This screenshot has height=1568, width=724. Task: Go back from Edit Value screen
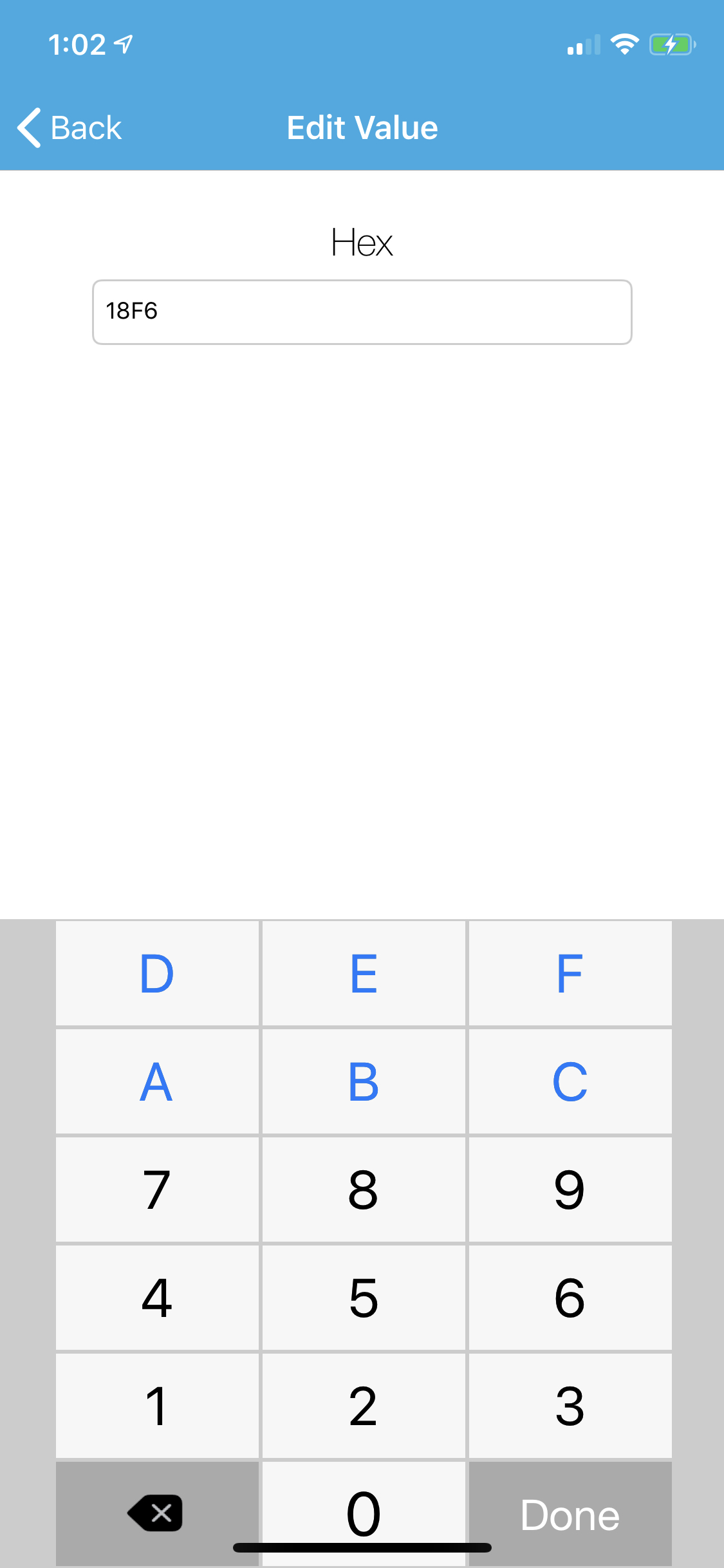[70, 127]
